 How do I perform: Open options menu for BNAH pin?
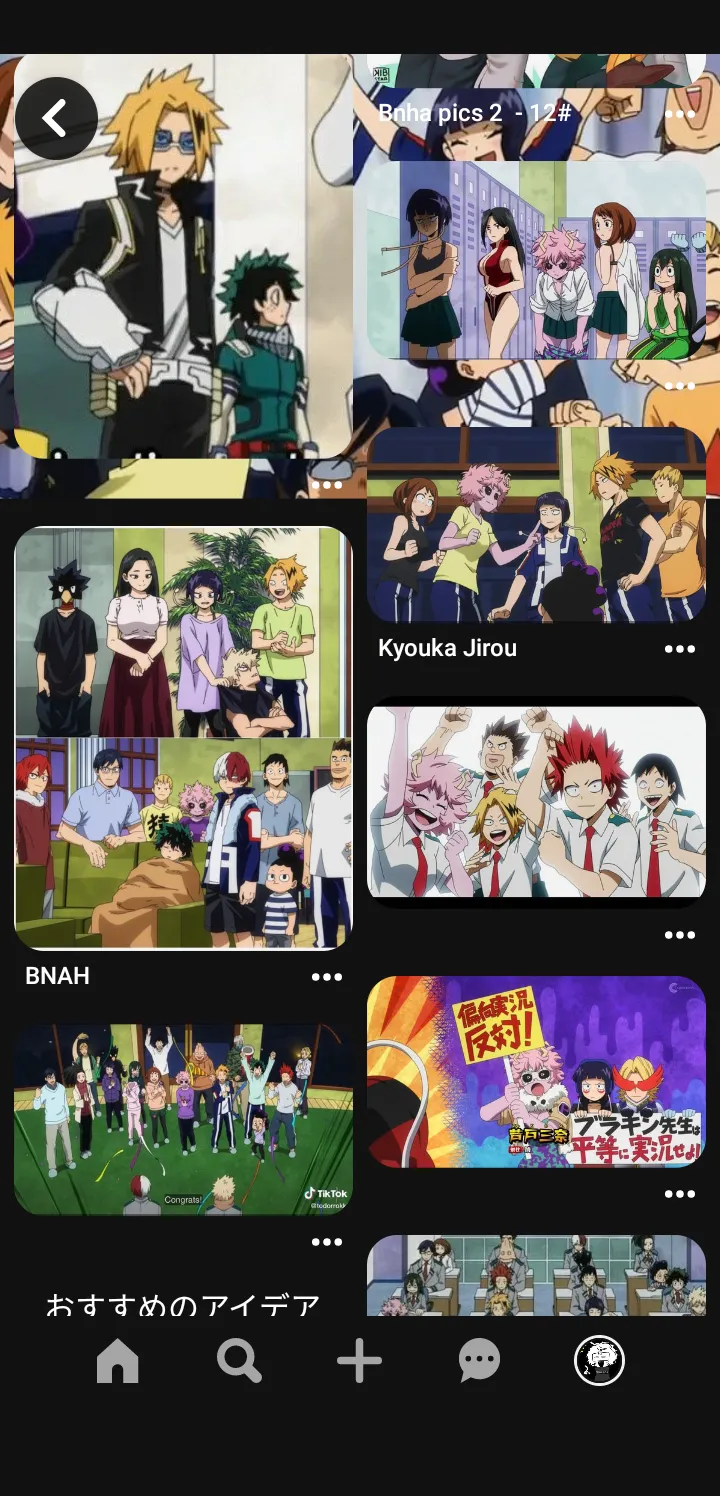[x=327, y=977]
